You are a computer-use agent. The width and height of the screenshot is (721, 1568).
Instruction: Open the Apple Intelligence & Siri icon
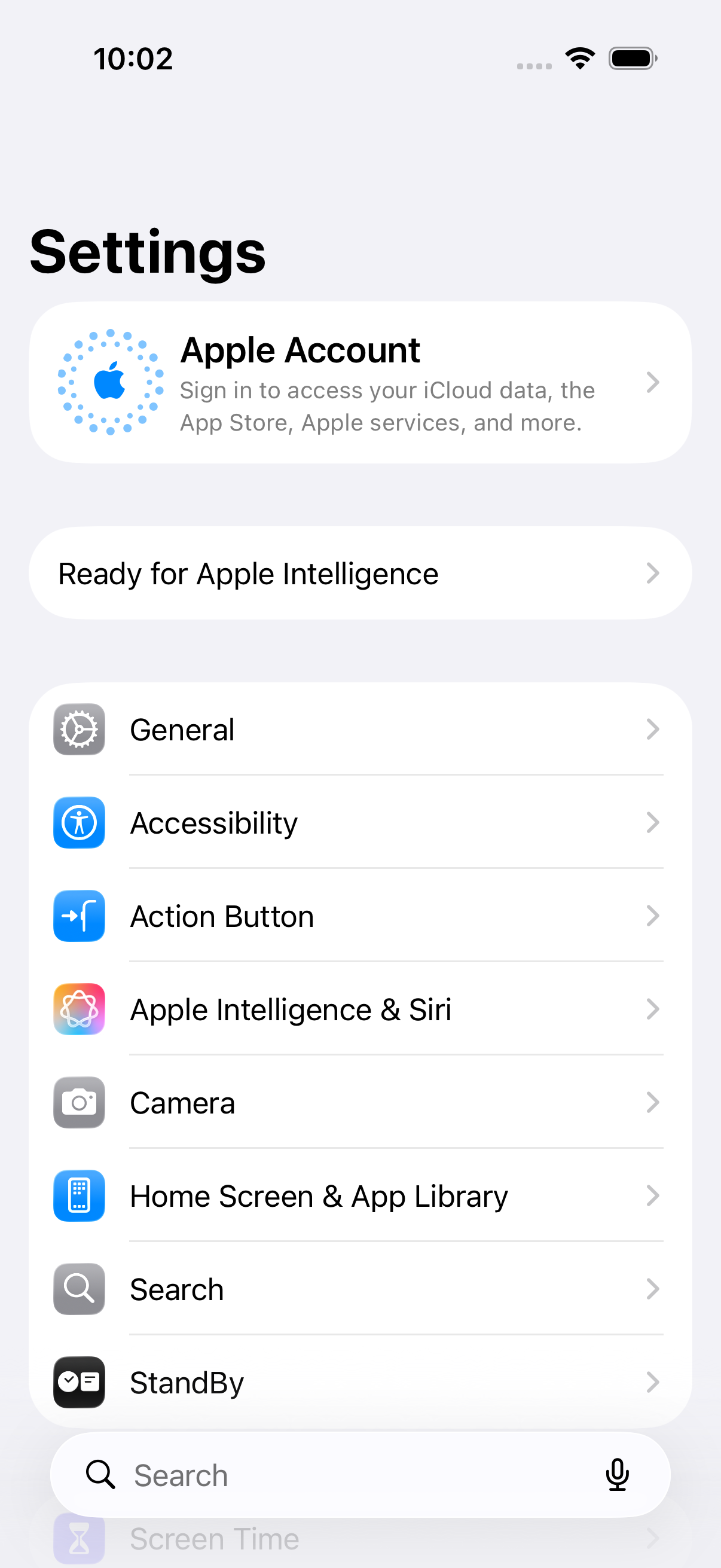(x=79, y=1009)
